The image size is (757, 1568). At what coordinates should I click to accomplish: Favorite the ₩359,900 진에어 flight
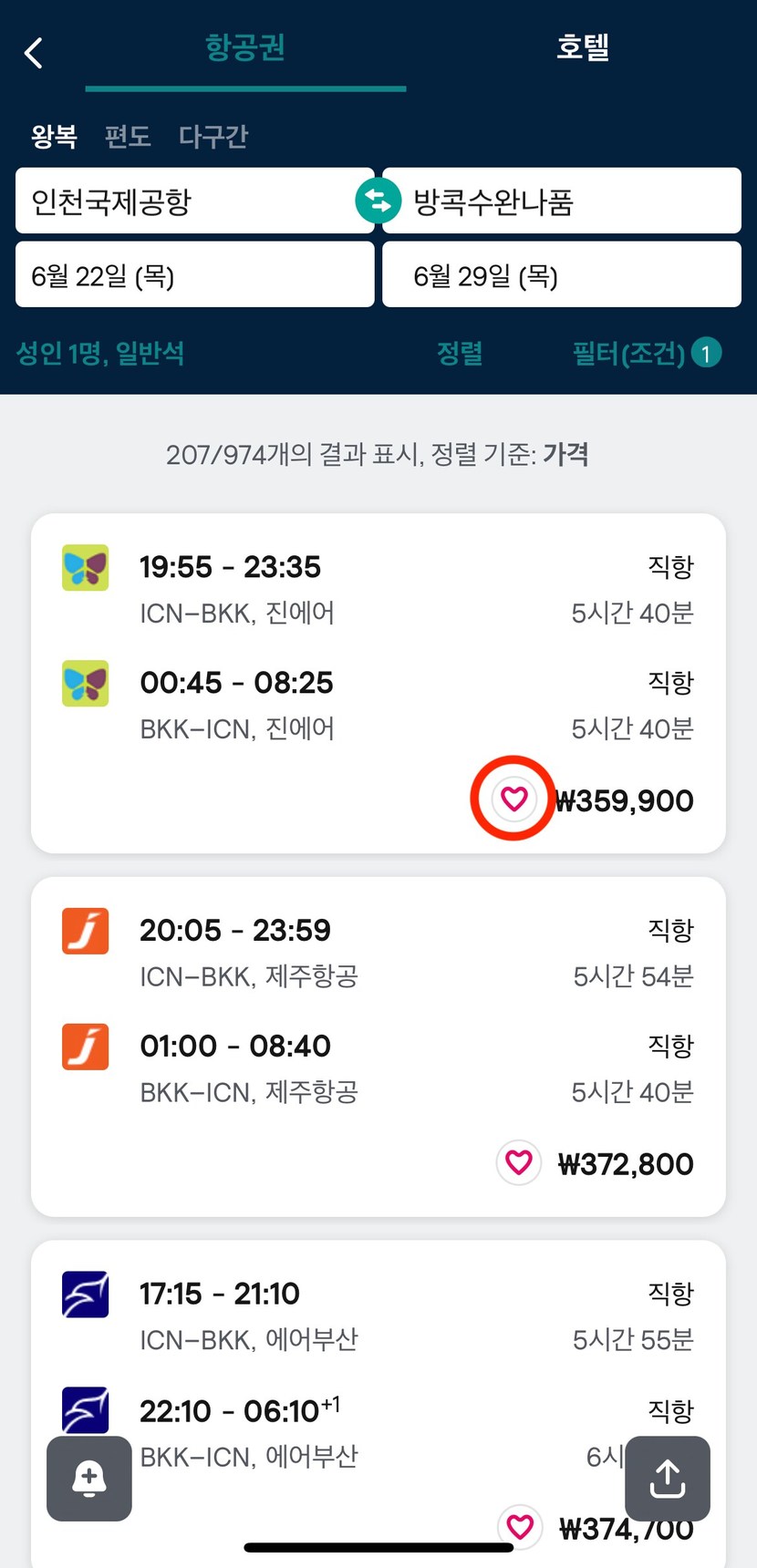point(513,799)
